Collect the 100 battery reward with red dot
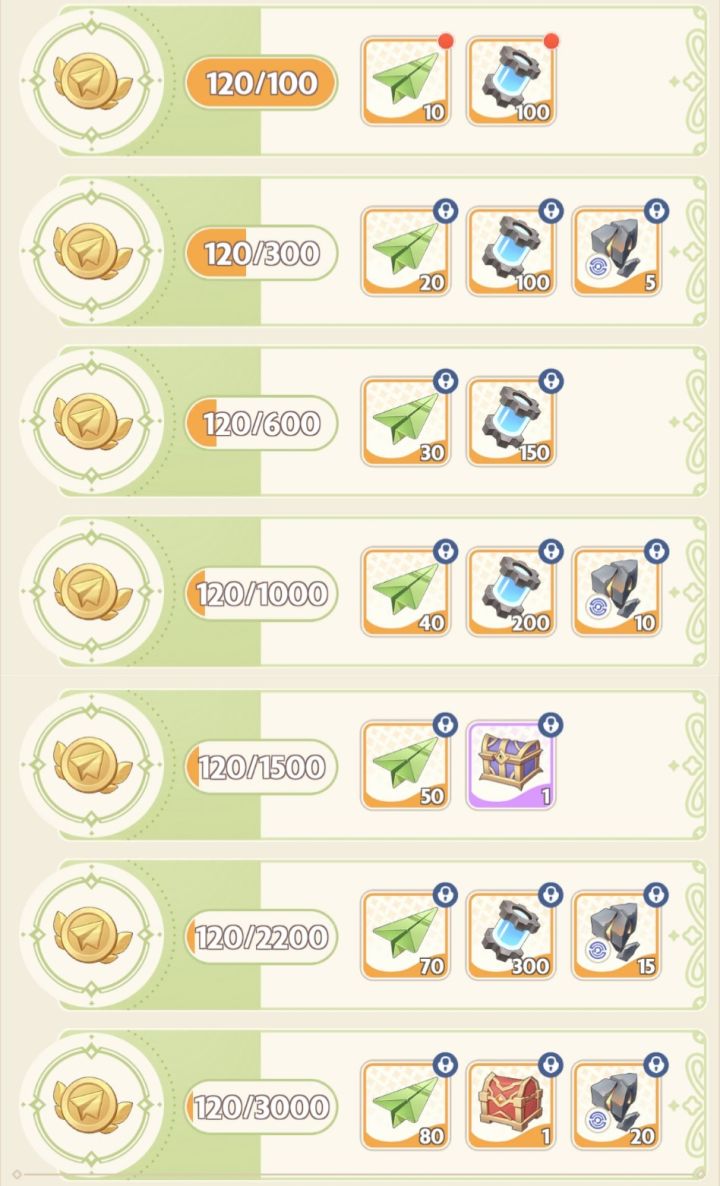The image size is (720, 1186). click(511, 80)
